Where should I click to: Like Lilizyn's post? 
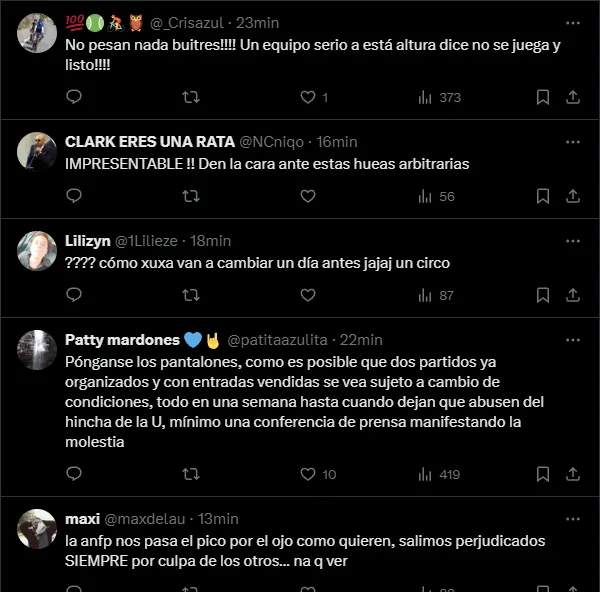pos(308,295)
